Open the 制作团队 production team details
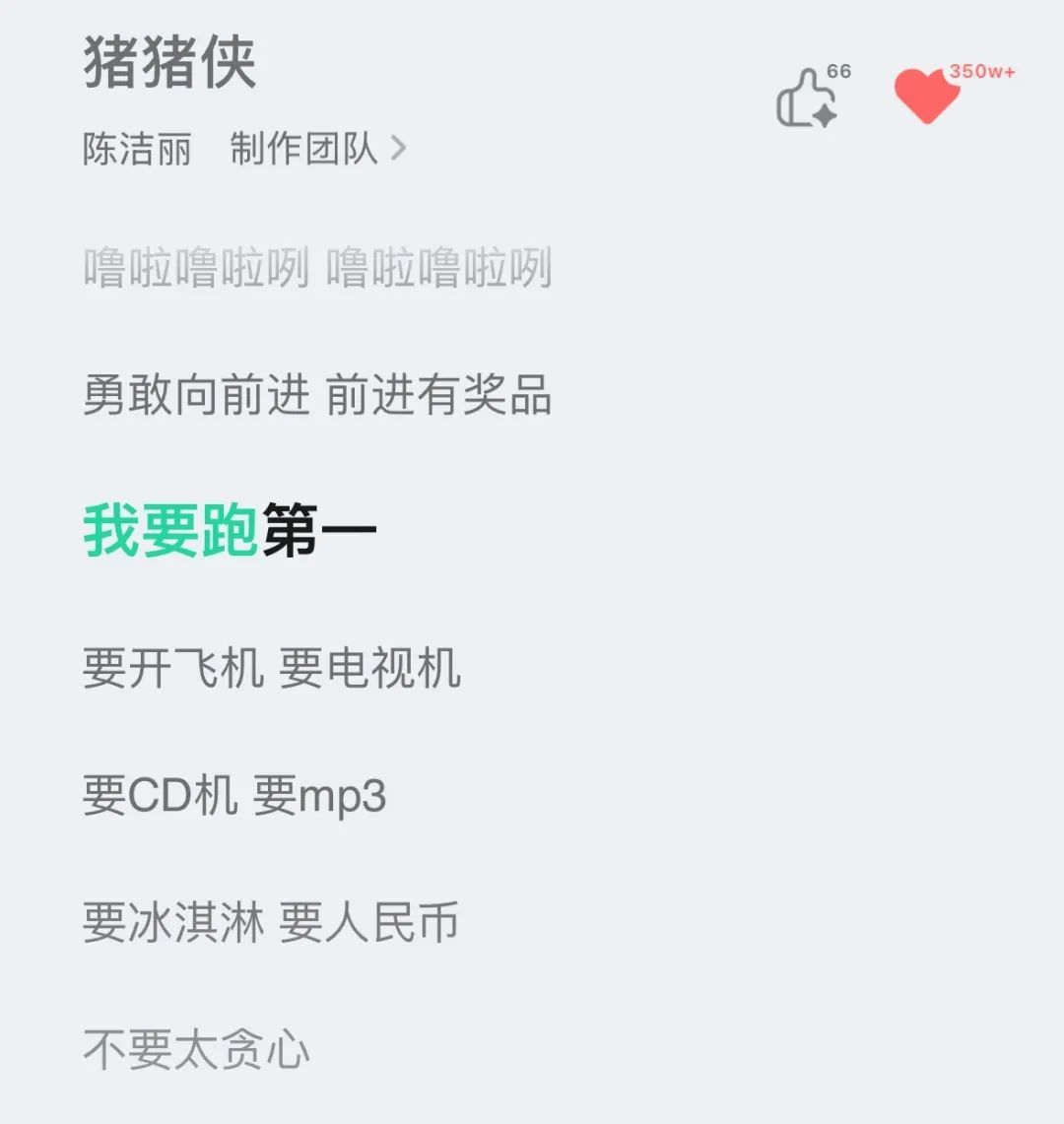This screenshot has width=1064, height=1124. point(316,149)
